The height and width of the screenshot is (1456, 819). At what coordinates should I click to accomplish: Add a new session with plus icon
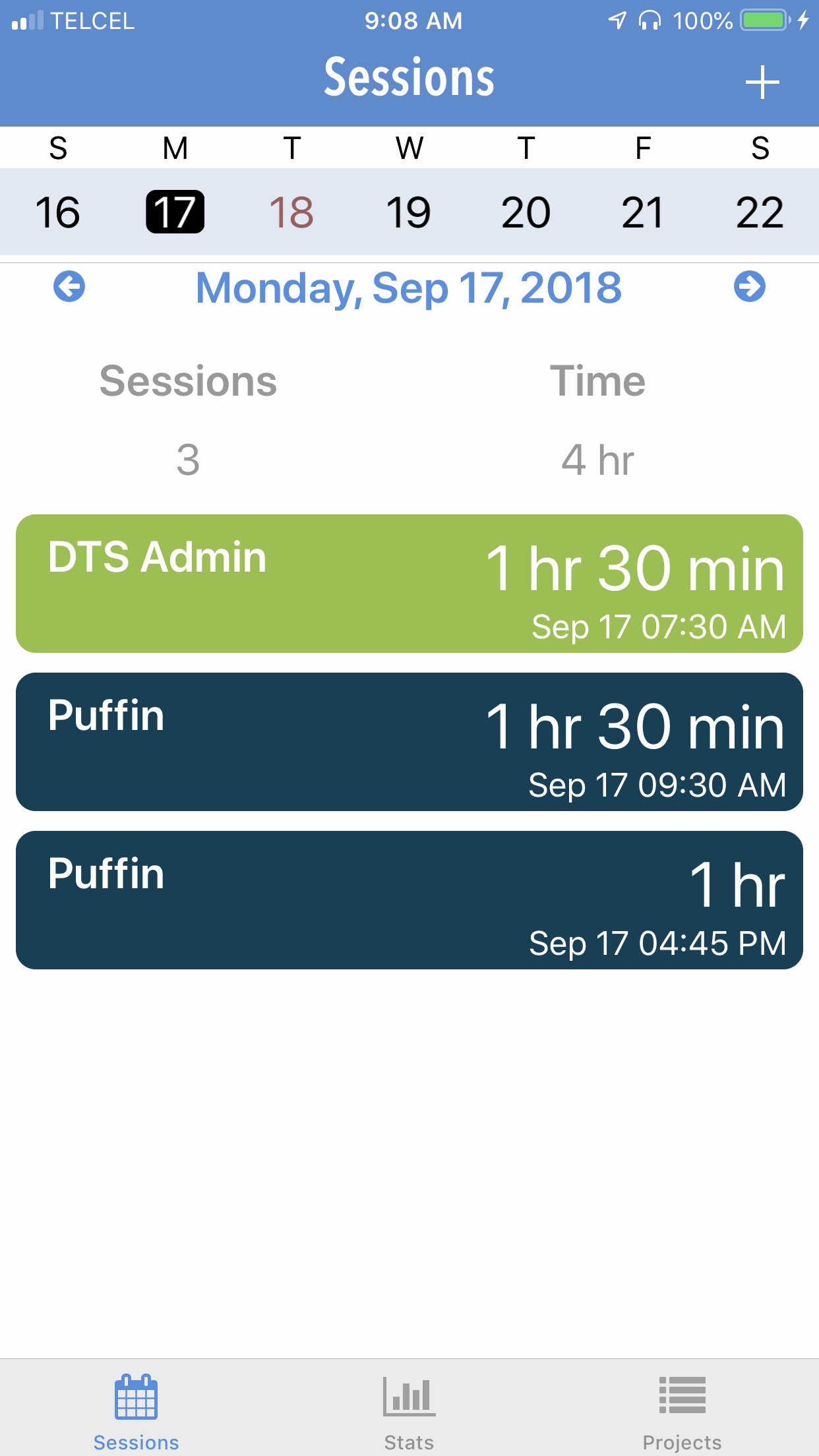click(x=762, y=82)
